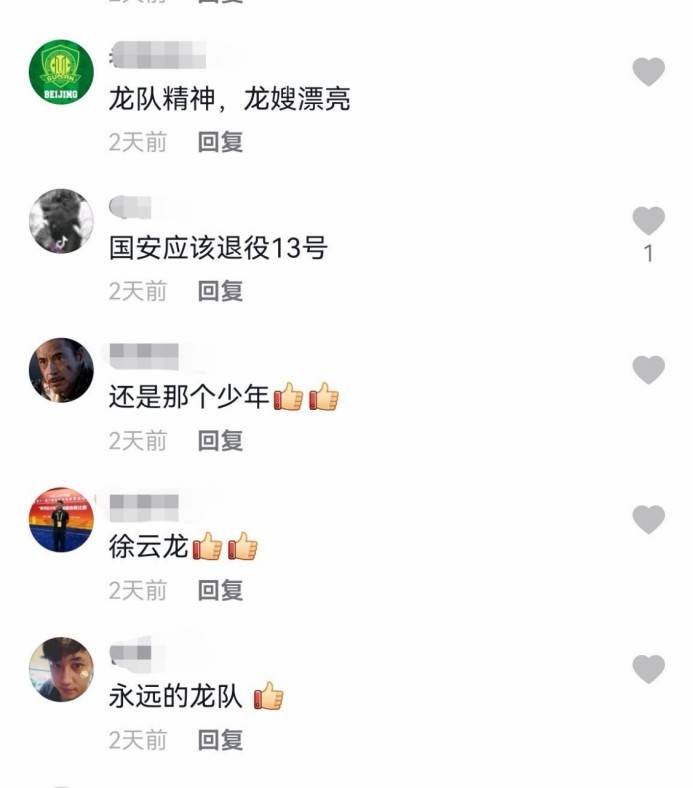
Task: Open the avatar beside "龙队精神，龙嫂漂亮"
Action: tap(61, 71)
